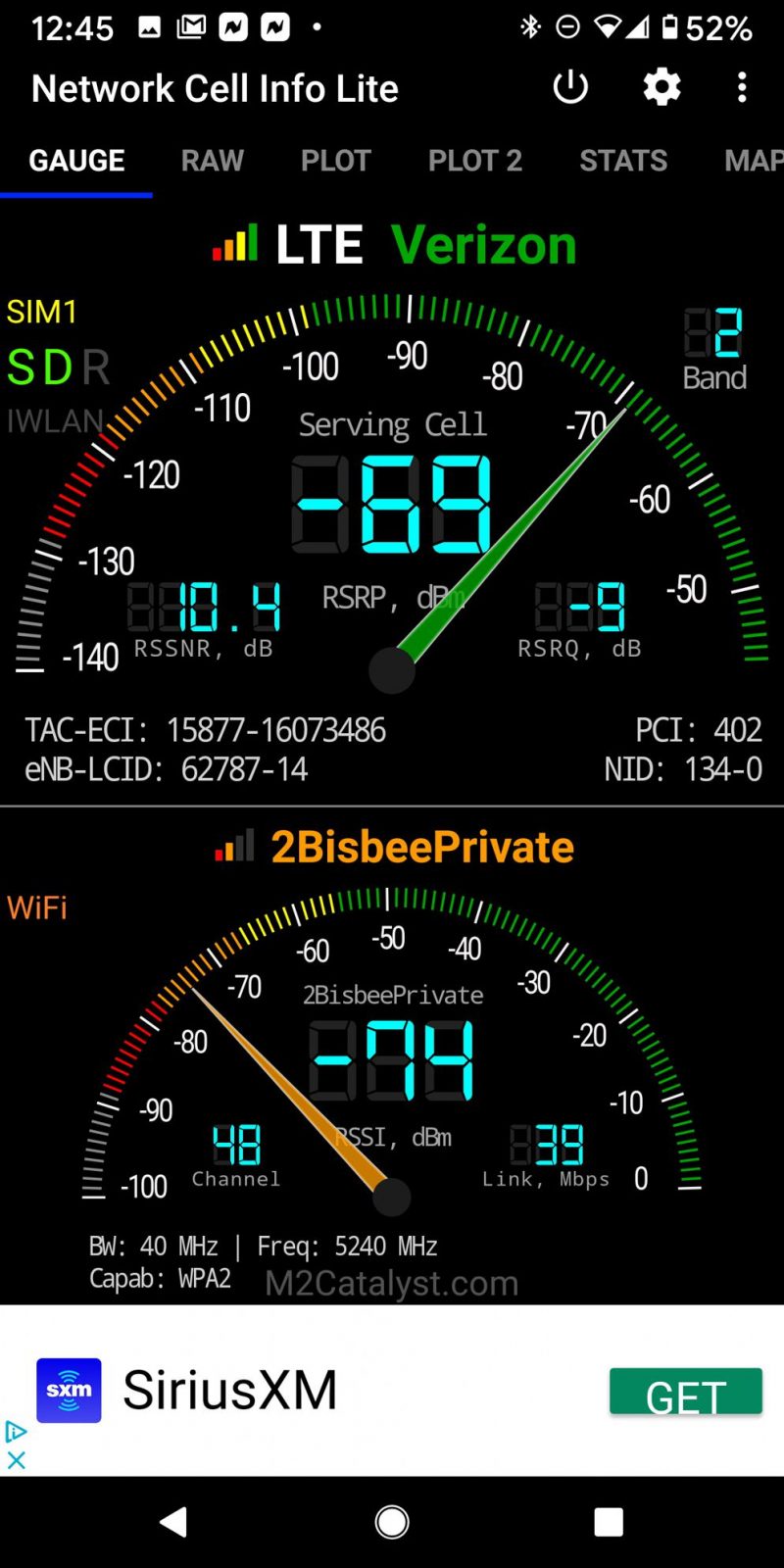Switch to the PLOT 2 view

coord(475,161)
